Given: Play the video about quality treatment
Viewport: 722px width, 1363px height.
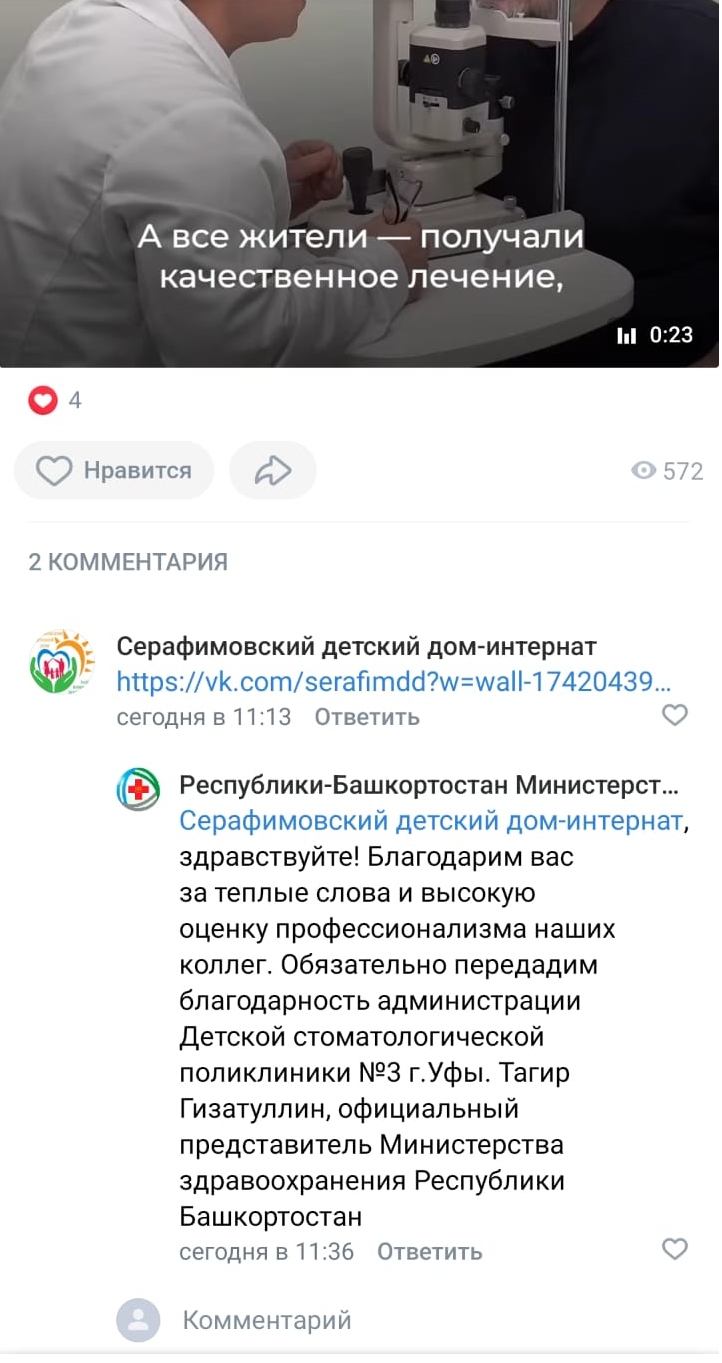Looking at the screenshot, I should click(360, 180).
